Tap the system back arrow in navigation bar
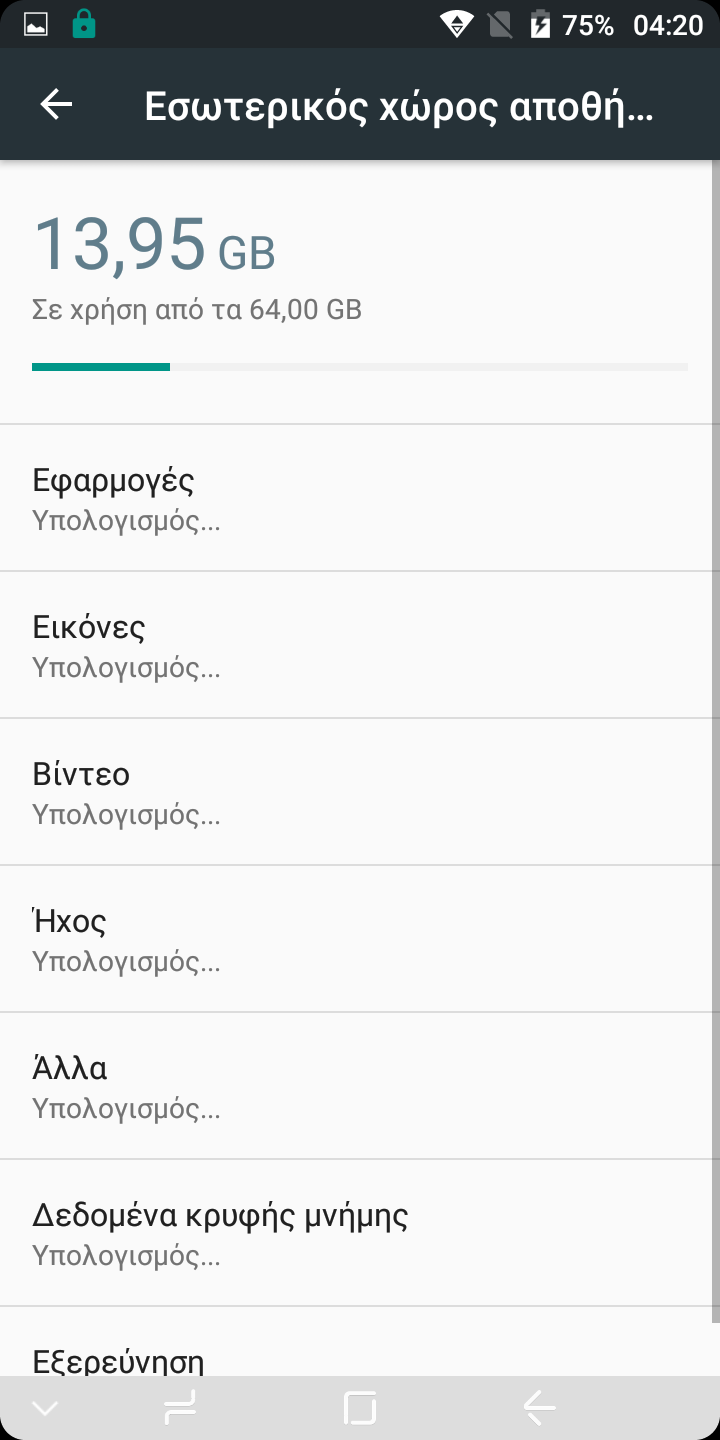Viewport: 720px width, 1440px height. pos(540,1408)
